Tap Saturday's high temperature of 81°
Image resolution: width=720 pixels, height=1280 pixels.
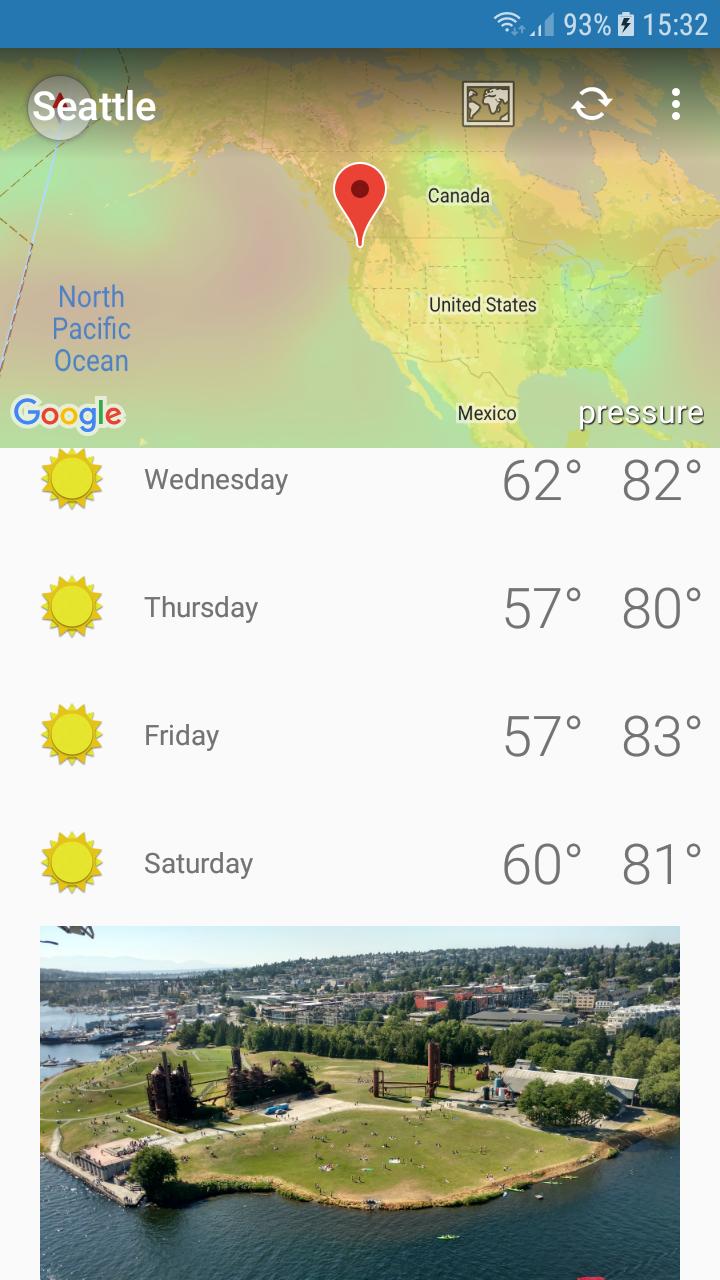pyautogui.click(x=661, y=863)
